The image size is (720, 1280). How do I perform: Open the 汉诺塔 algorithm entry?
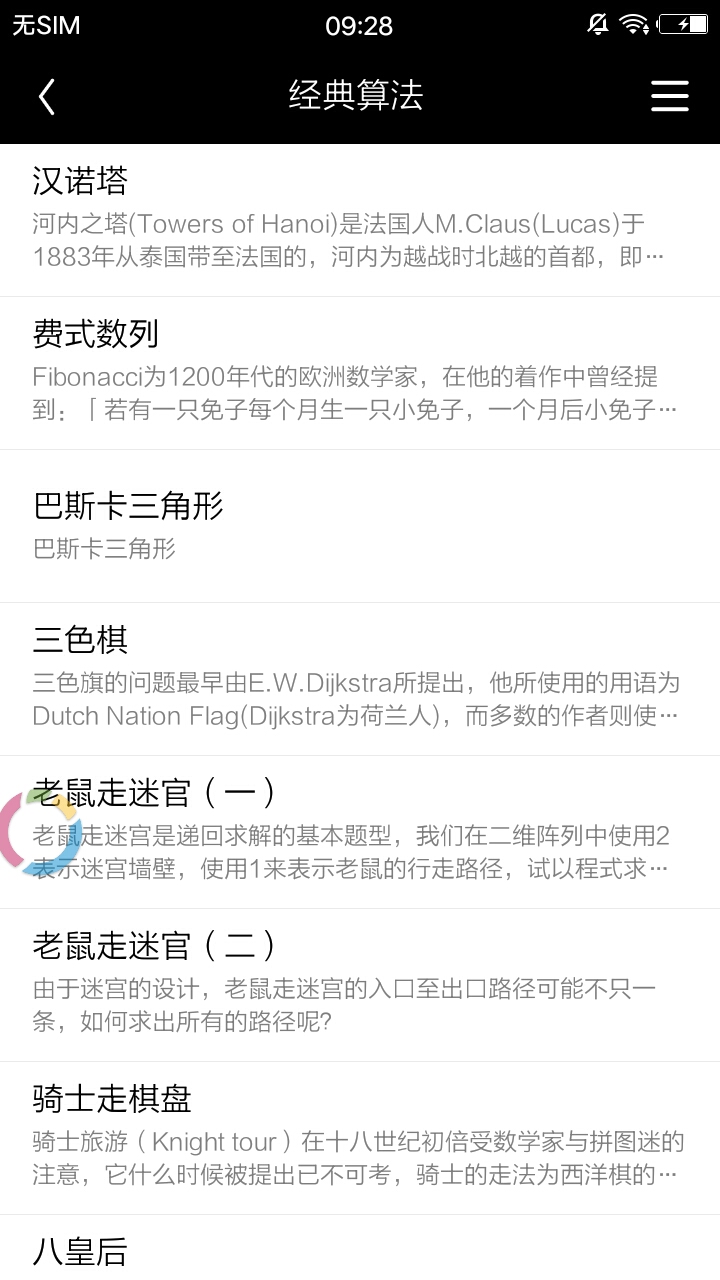(x=360, y=220)
